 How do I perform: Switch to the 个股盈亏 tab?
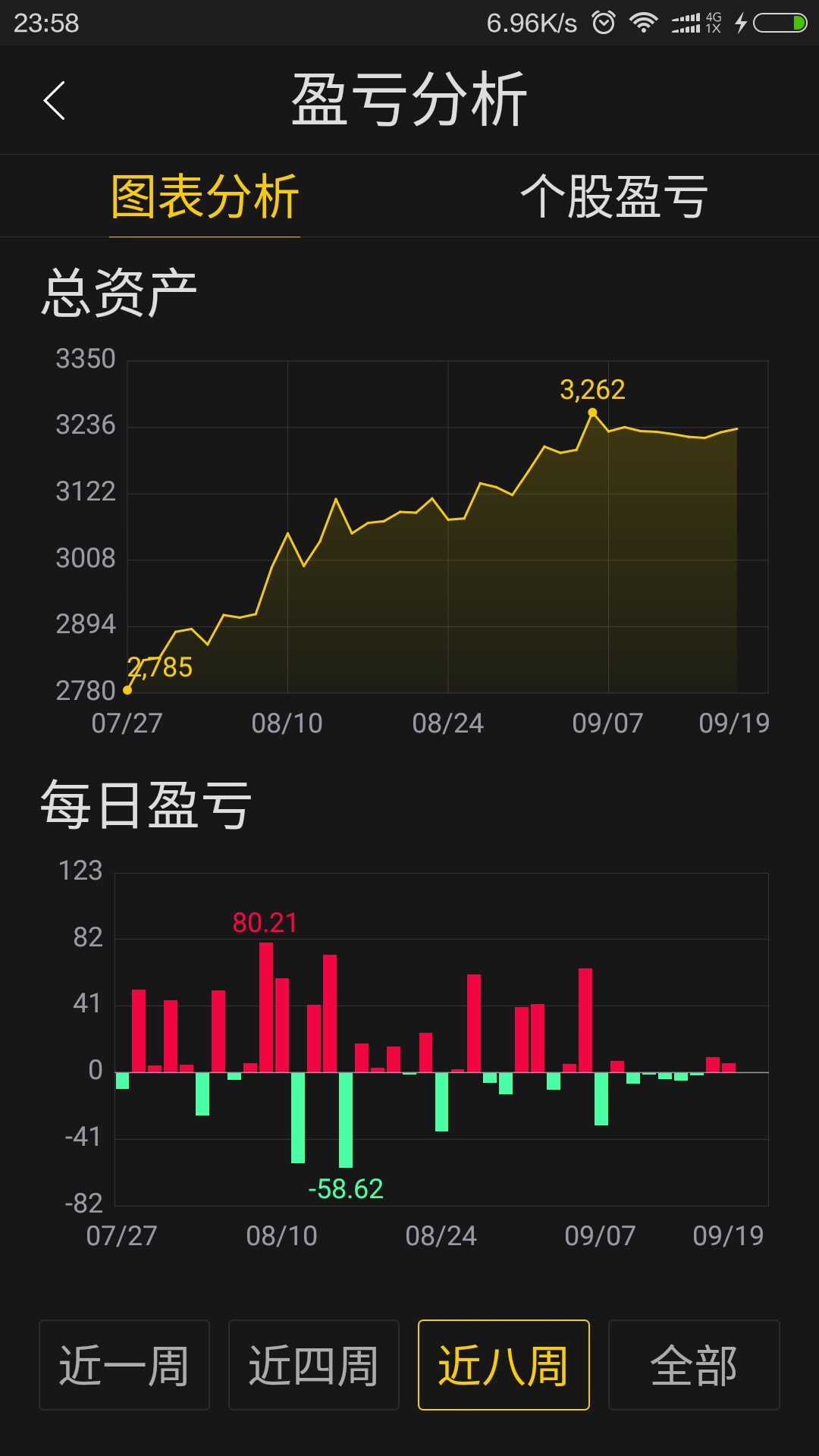click(614, 197)
